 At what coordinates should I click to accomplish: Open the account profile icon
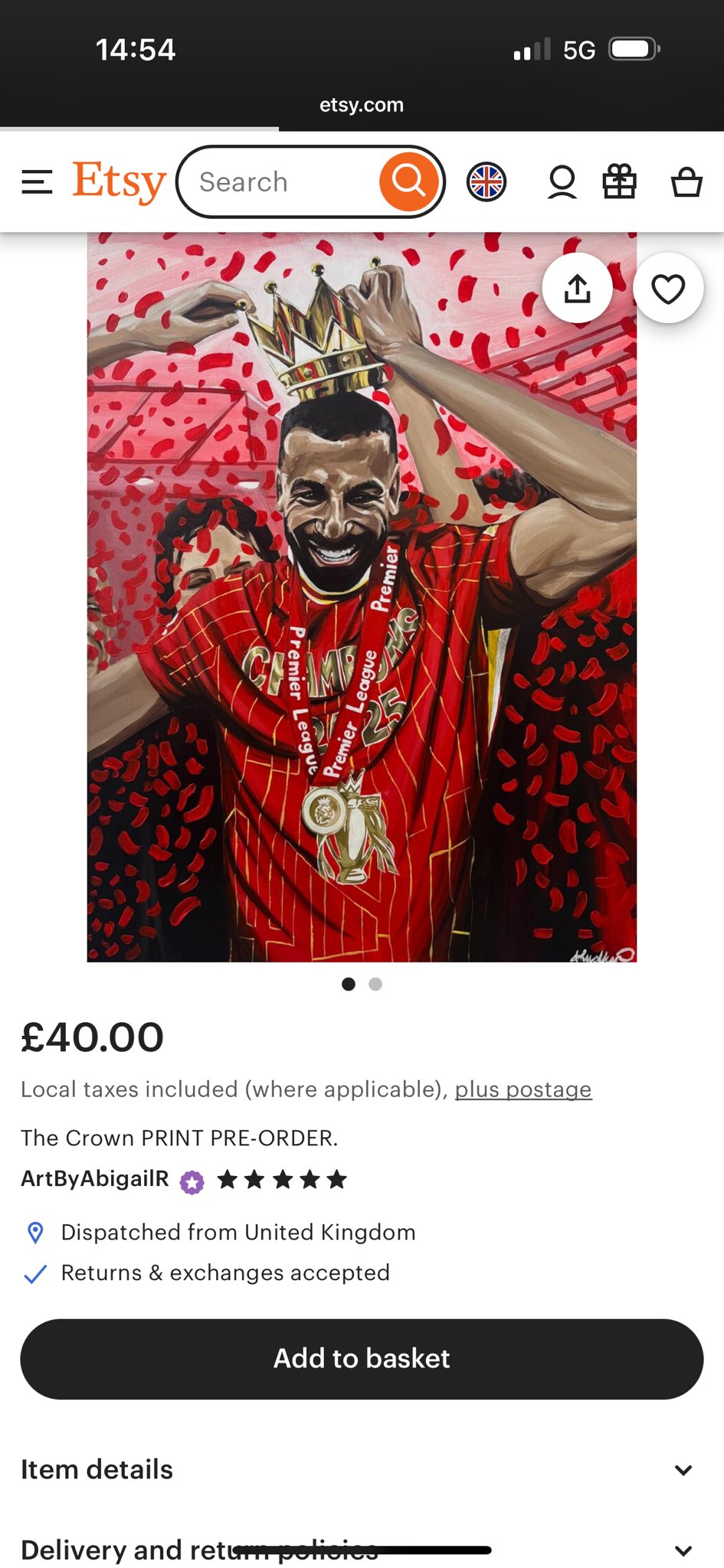pyautogui.click(x=562, y=182)
